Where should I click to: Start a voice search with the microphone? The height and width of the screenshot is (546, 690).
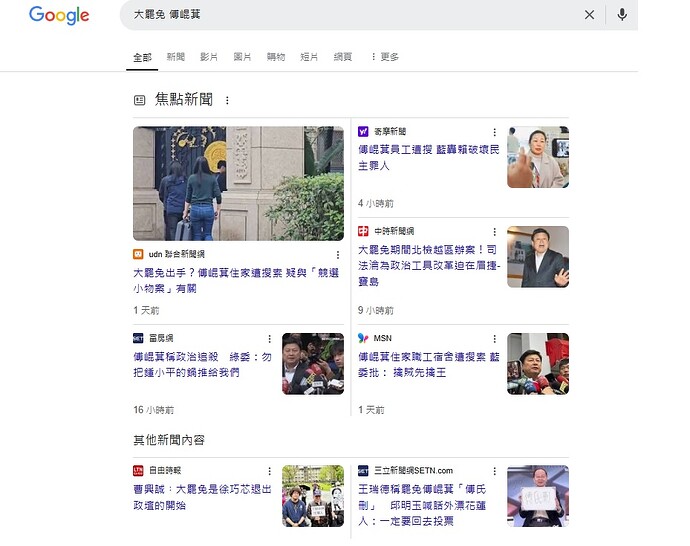pyautogui.click(x=622, y=15)
